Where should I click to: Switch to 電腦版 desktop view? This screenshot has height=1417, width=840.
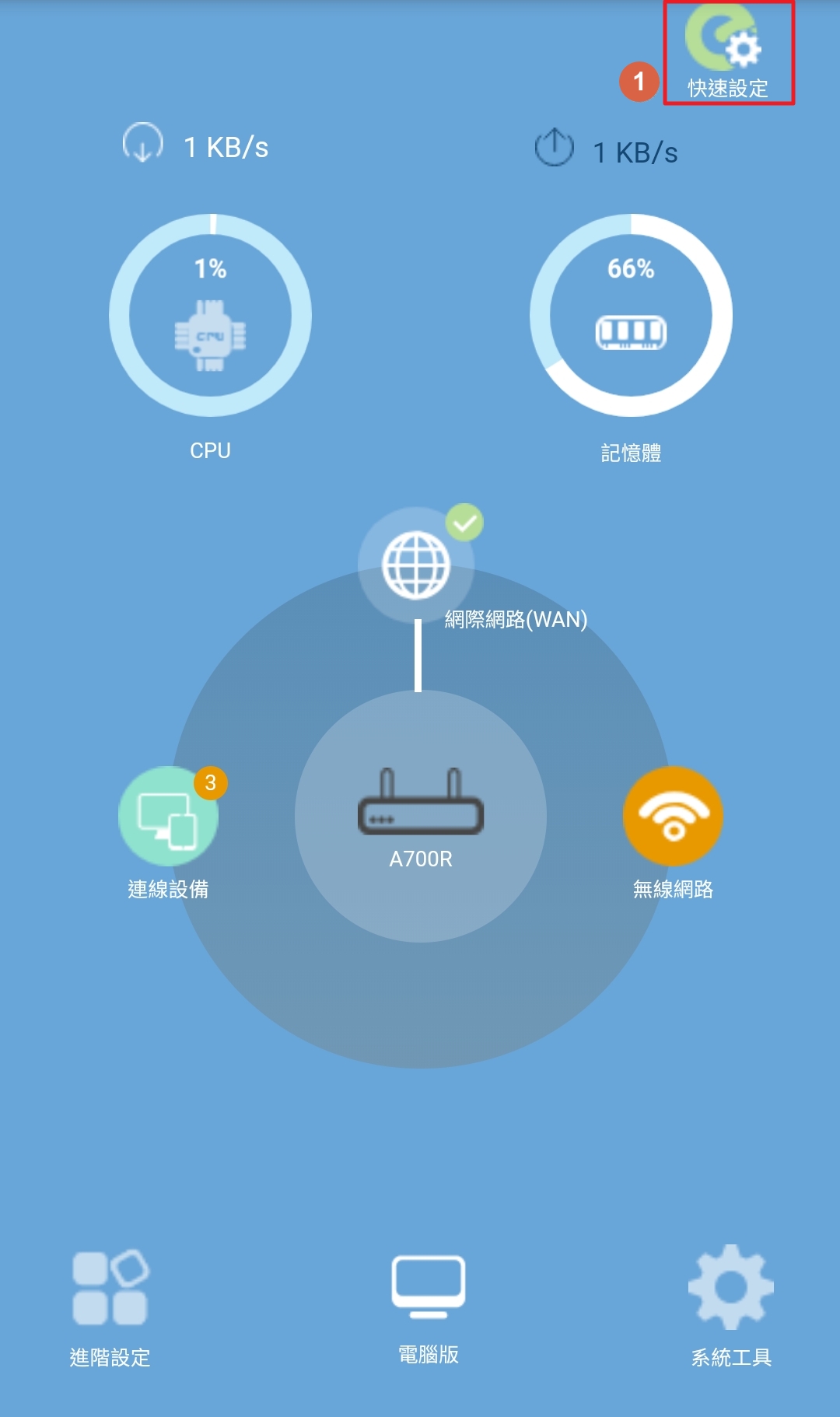coord(428,1307)
